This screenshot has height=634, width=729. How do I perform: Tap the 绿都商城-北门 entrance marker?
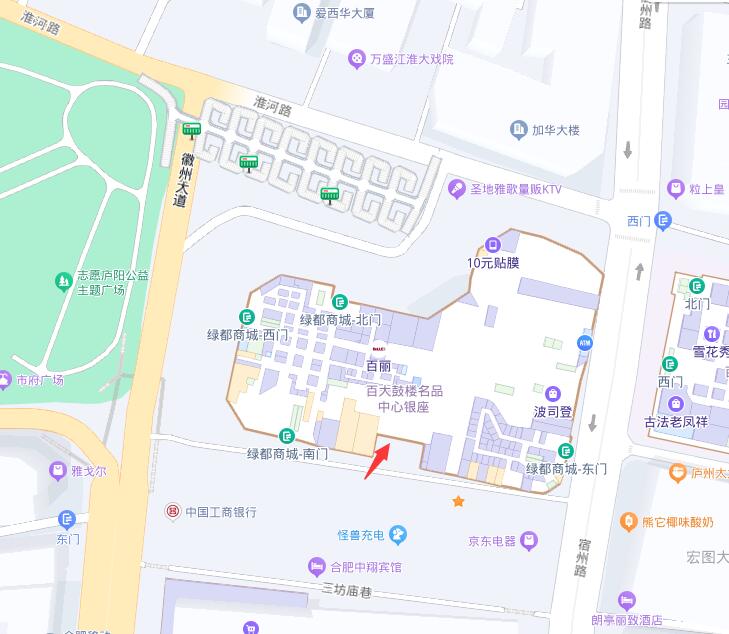pyautogui.click(x=340, y=301)
